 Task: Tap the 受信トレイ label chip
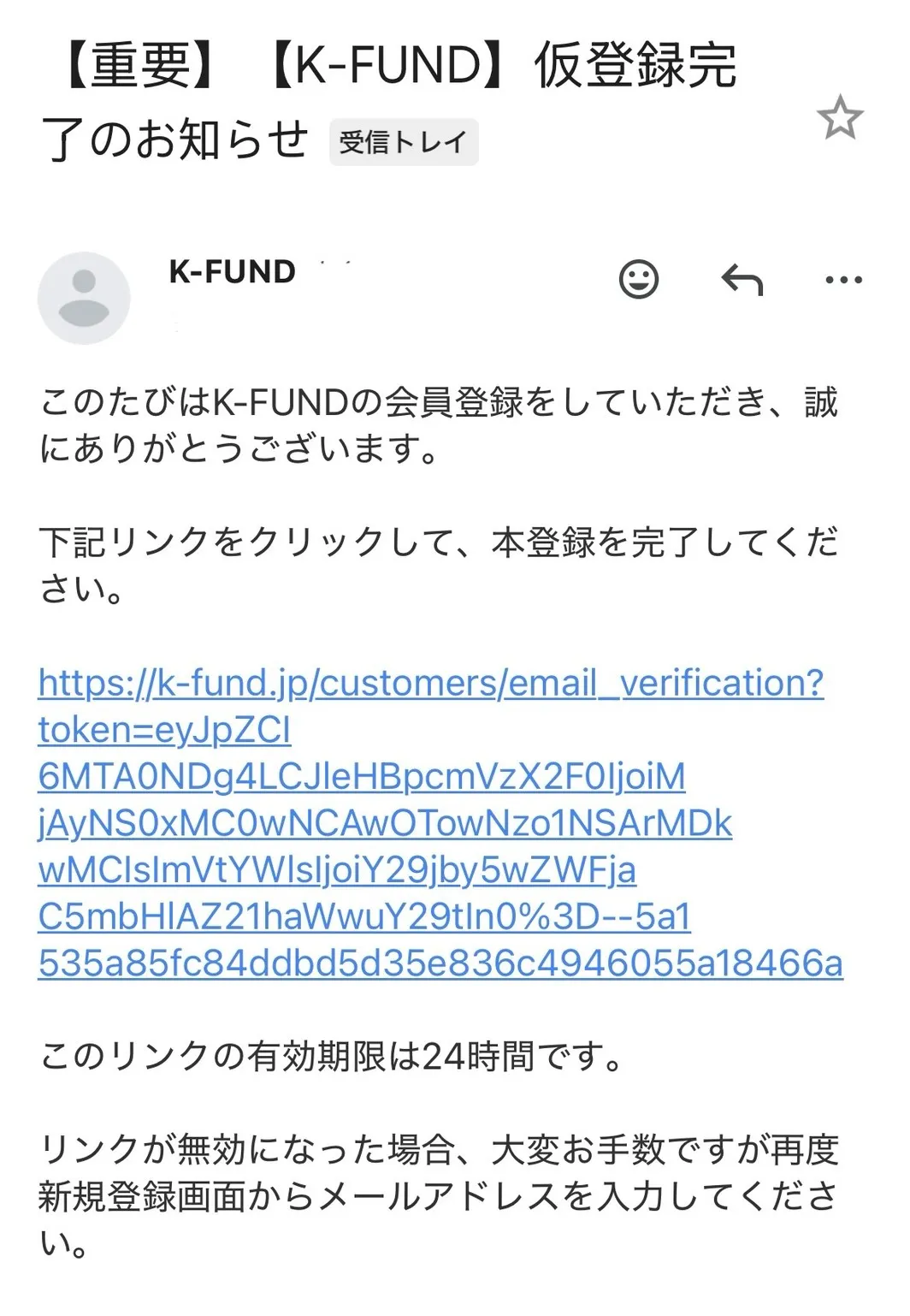[404, 142]
